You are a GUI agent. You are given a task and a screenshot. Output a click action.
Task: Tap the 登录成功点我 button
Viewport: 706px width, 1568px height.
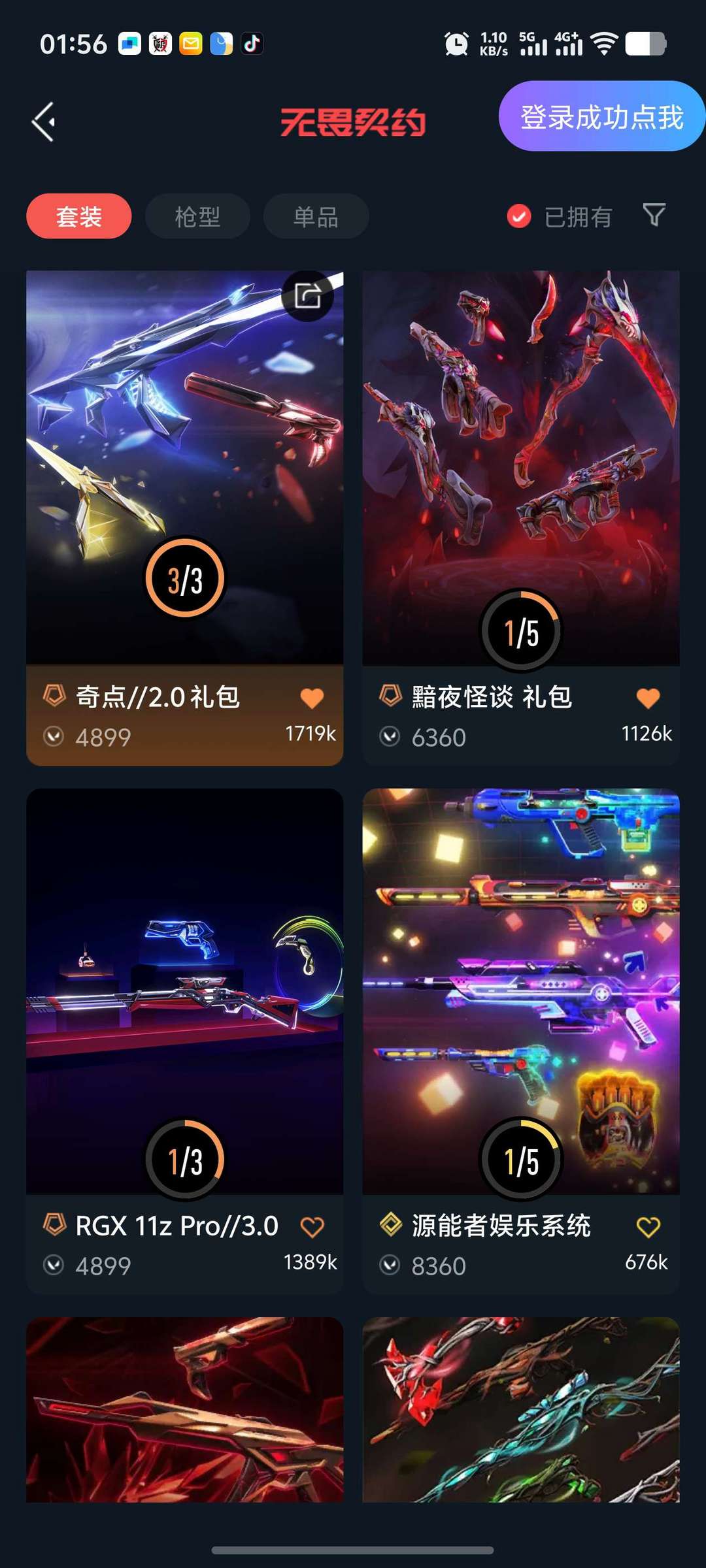click(602, 116)
